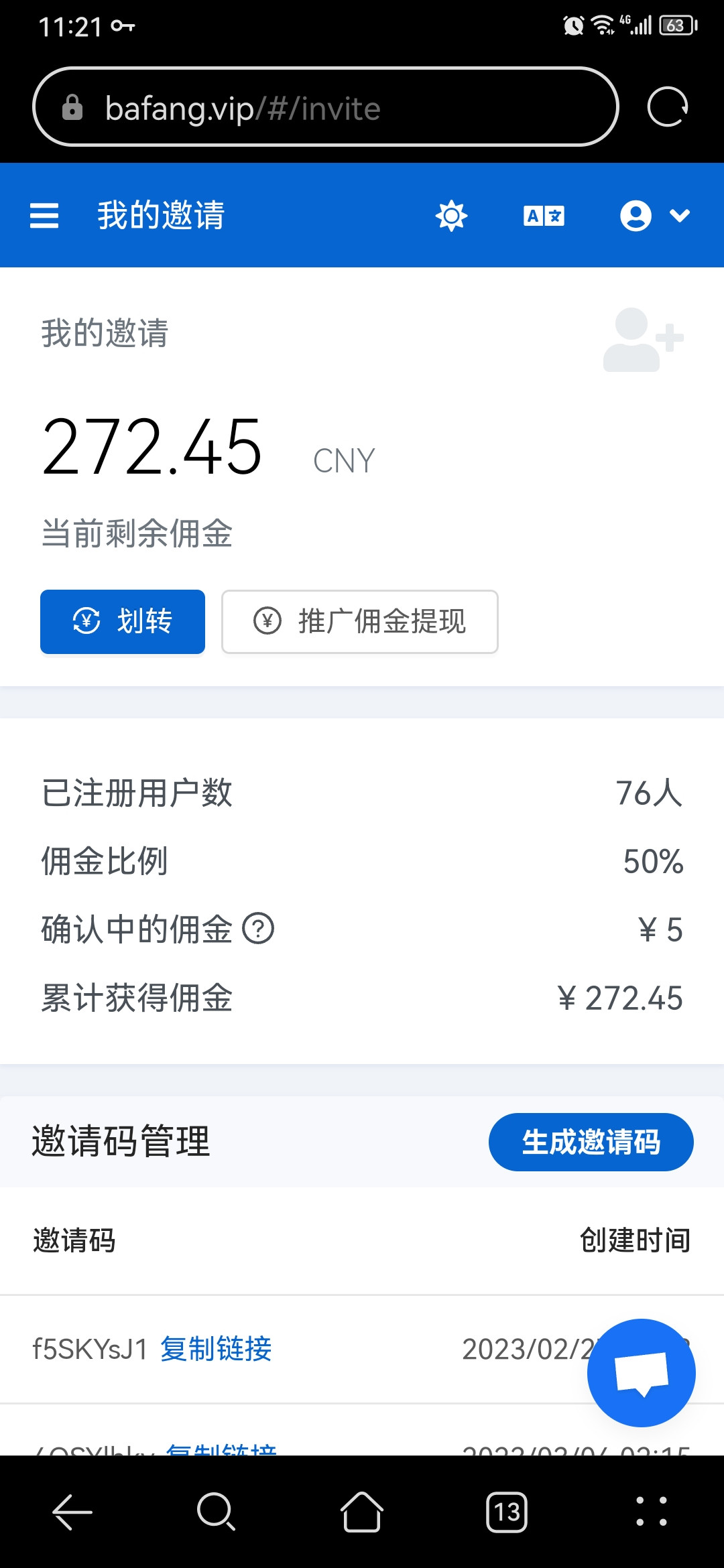The height and width of the screenshot is (1568, 724).
Task: Tap the 划转 transfer button
Action: click(x=123, y=621)
